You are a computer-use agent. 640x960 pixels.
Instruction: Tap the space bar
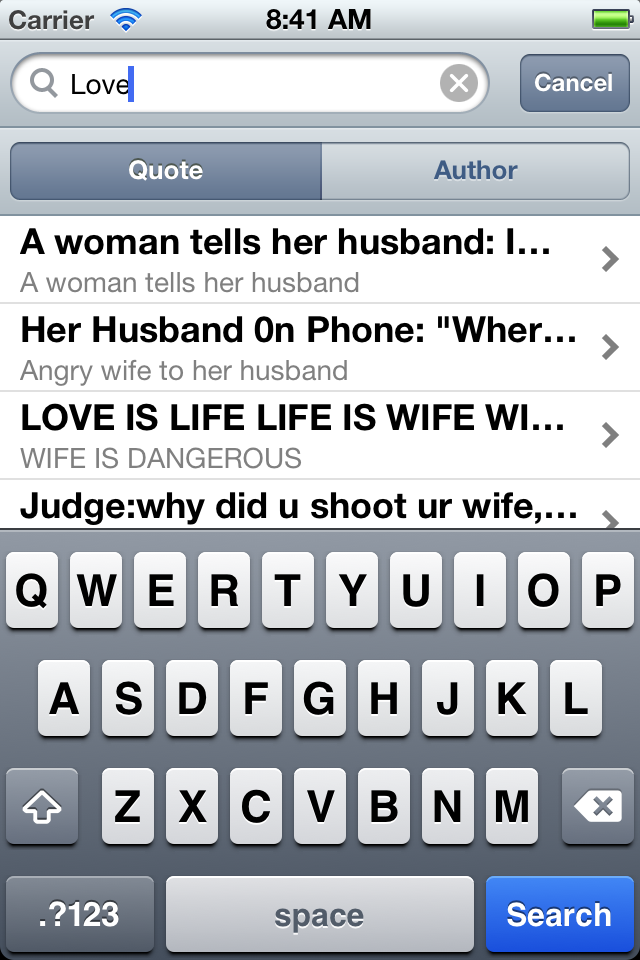point(319,914)
